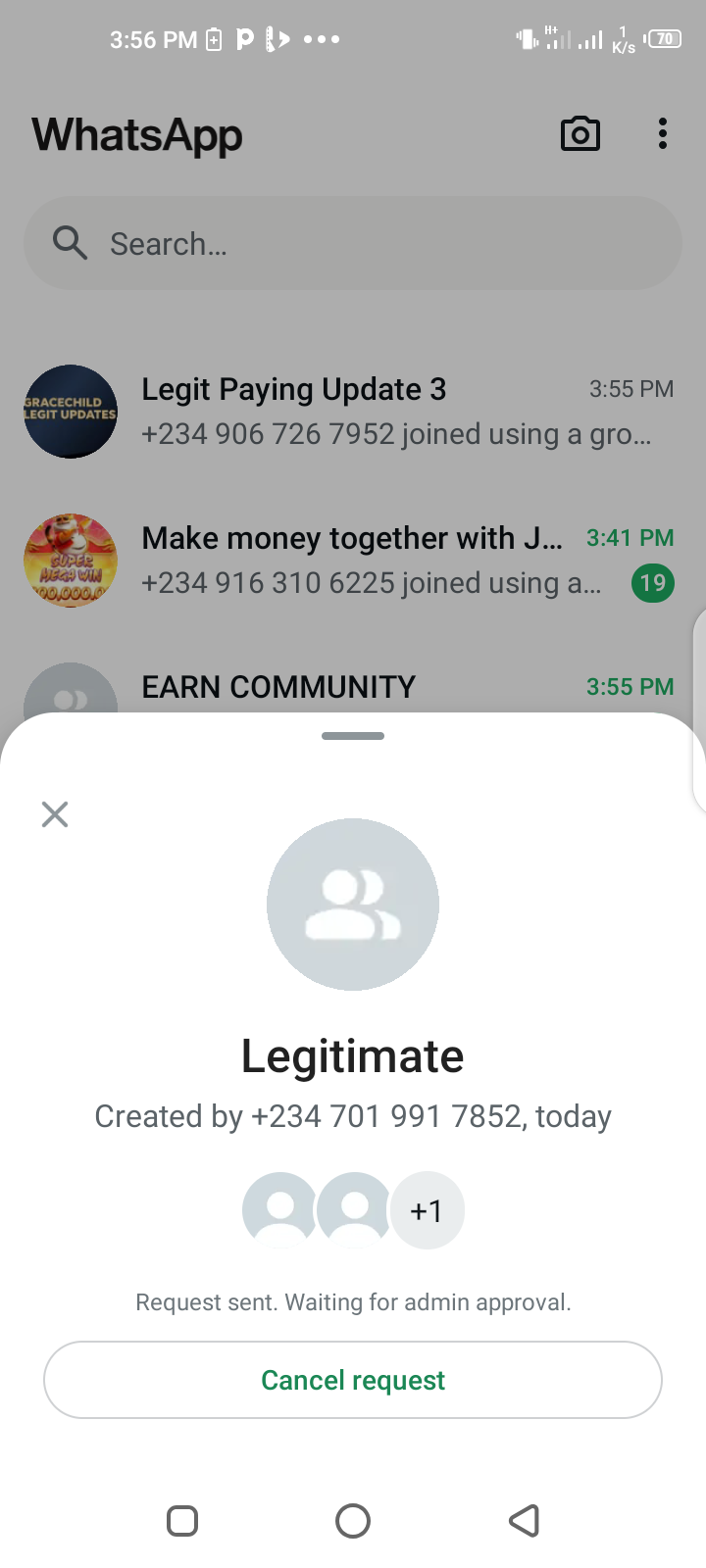Close the Legitimate group sheet
Image resolution: width=706 pixels, height=1568 pixels.
tap(55, 814)
